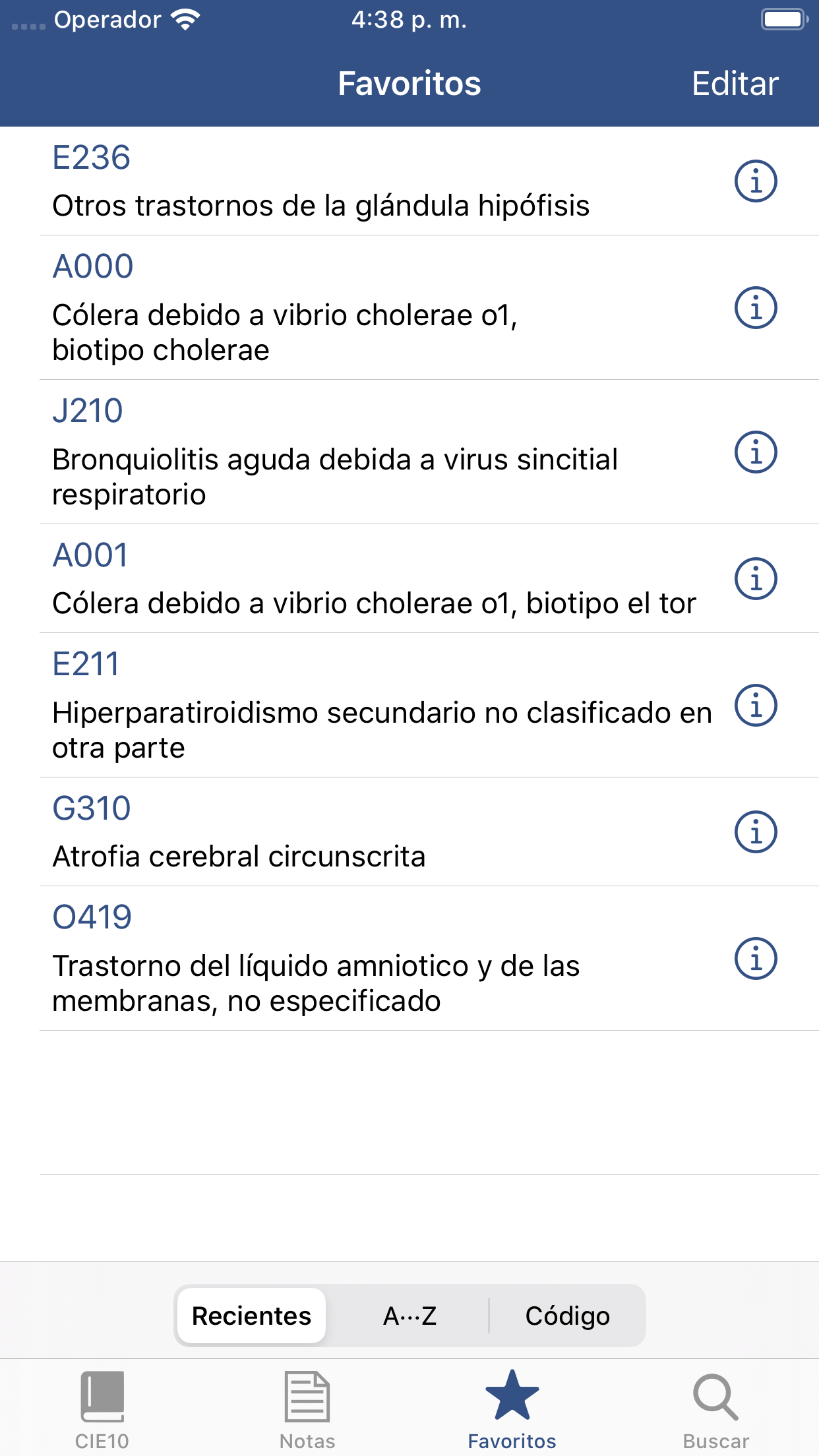Show info for J210 bronquiolitis entry
The height and width of the screenshot is (1456, 819).
tap(756, 454)
